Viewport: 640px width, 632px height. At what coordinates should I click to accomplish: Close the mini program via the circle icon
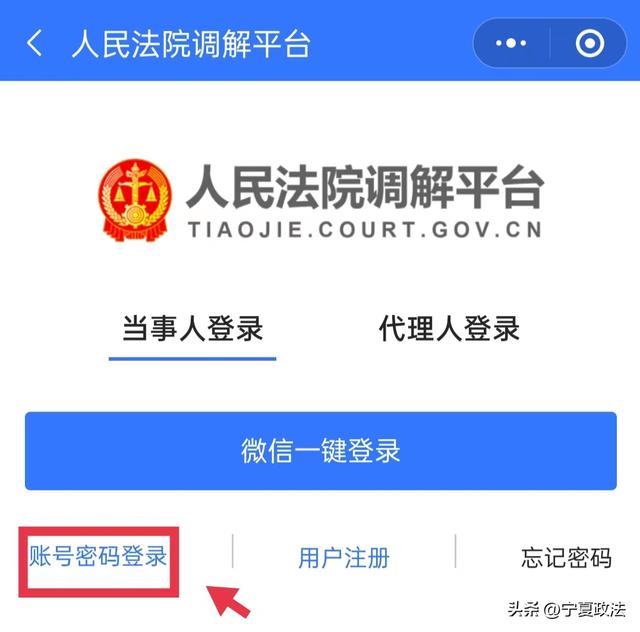589,44
